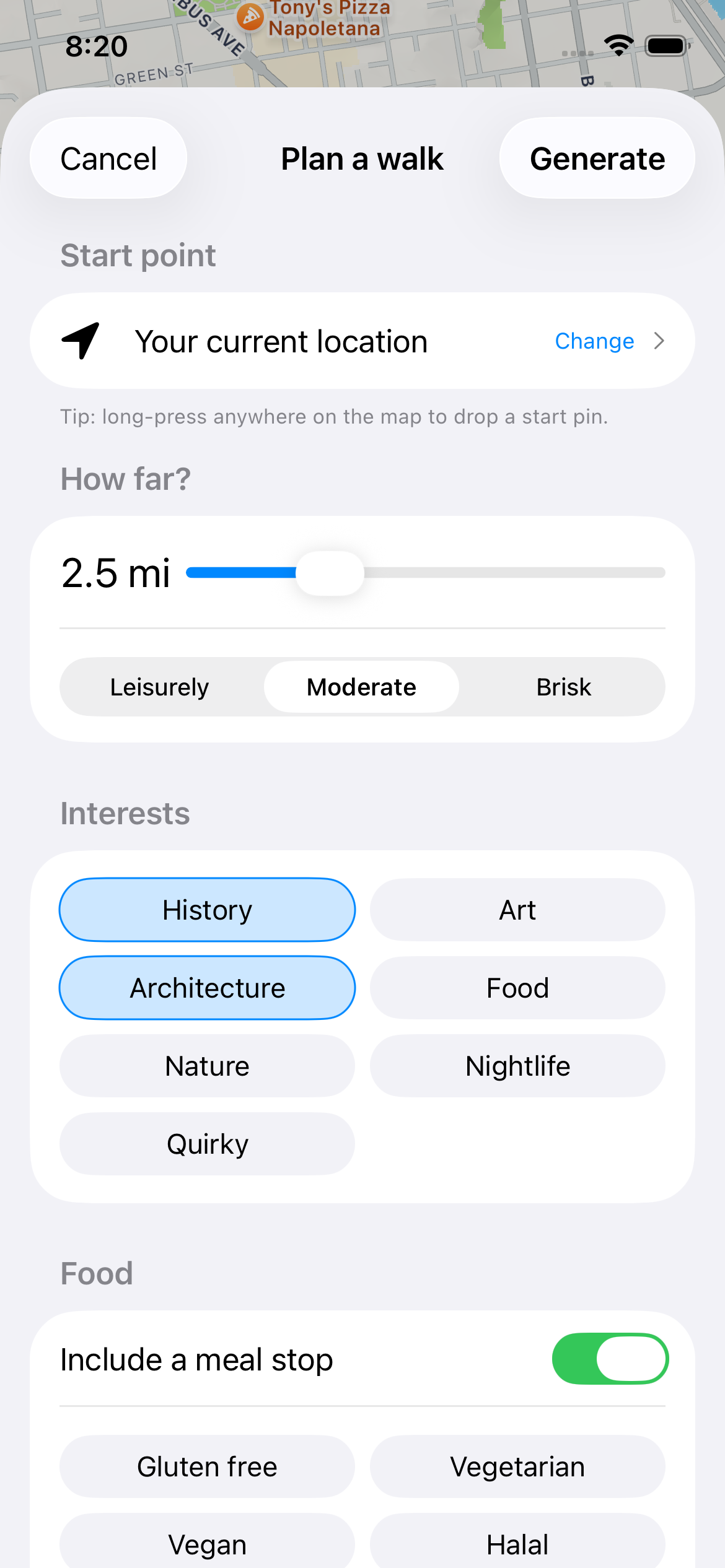Select the Nature interest chip

(207, 1065)
